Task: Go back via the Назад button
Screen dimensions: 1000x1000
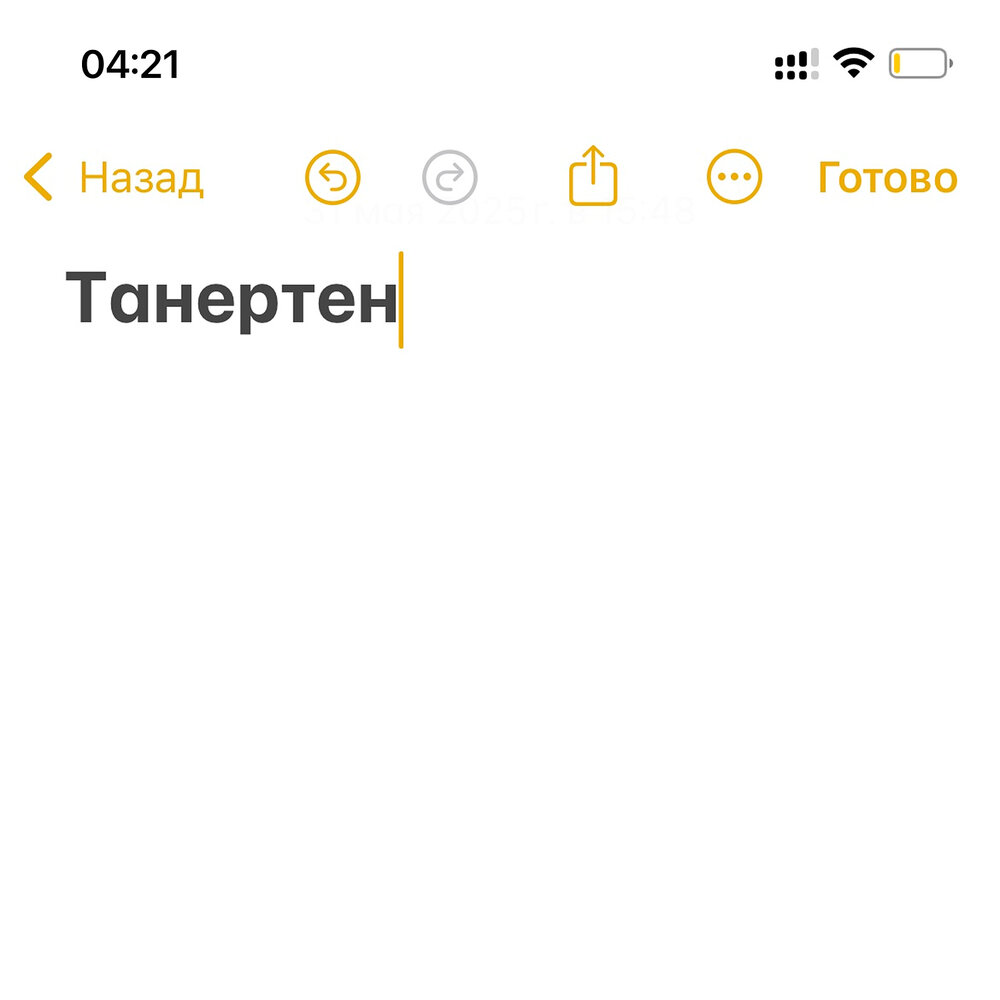Action: 113,179
